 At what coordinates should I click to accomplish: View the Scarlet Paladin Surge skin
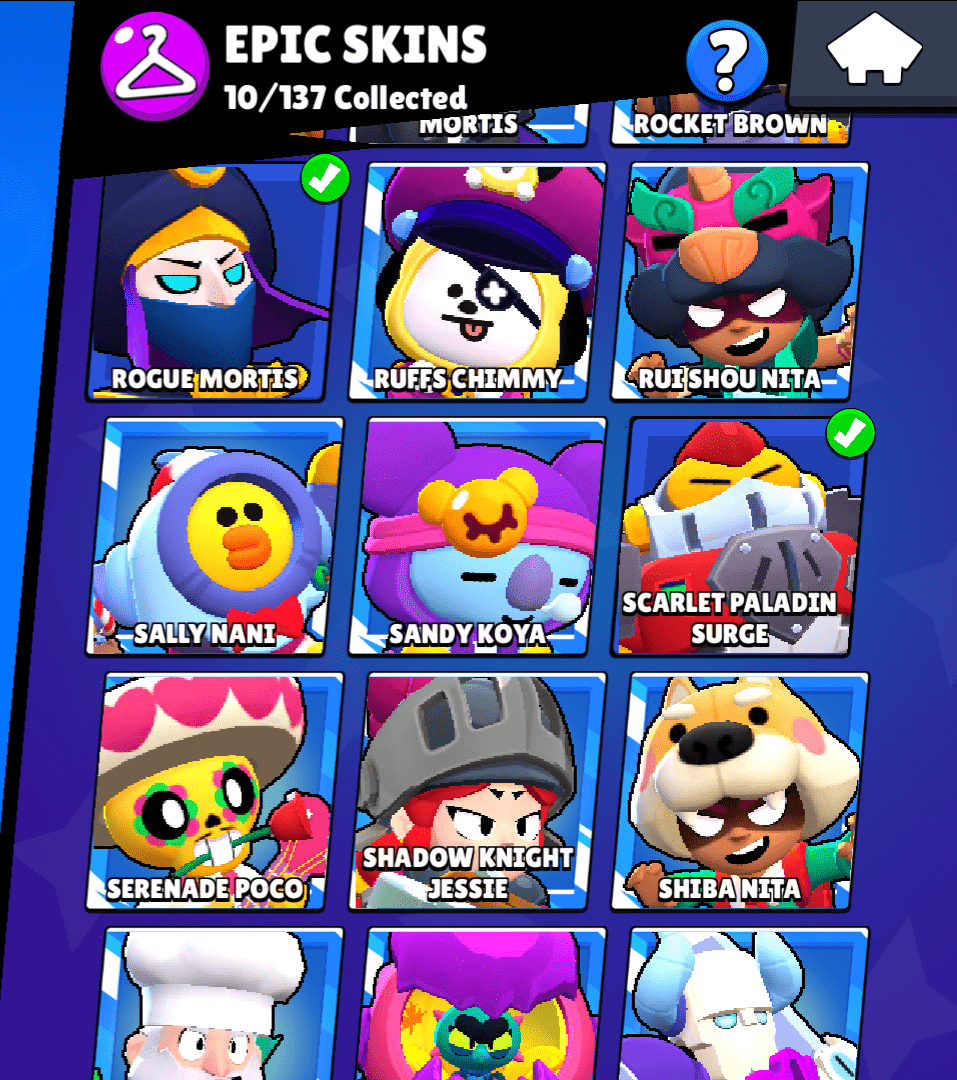pyautogui.click(x=738, y=536)
